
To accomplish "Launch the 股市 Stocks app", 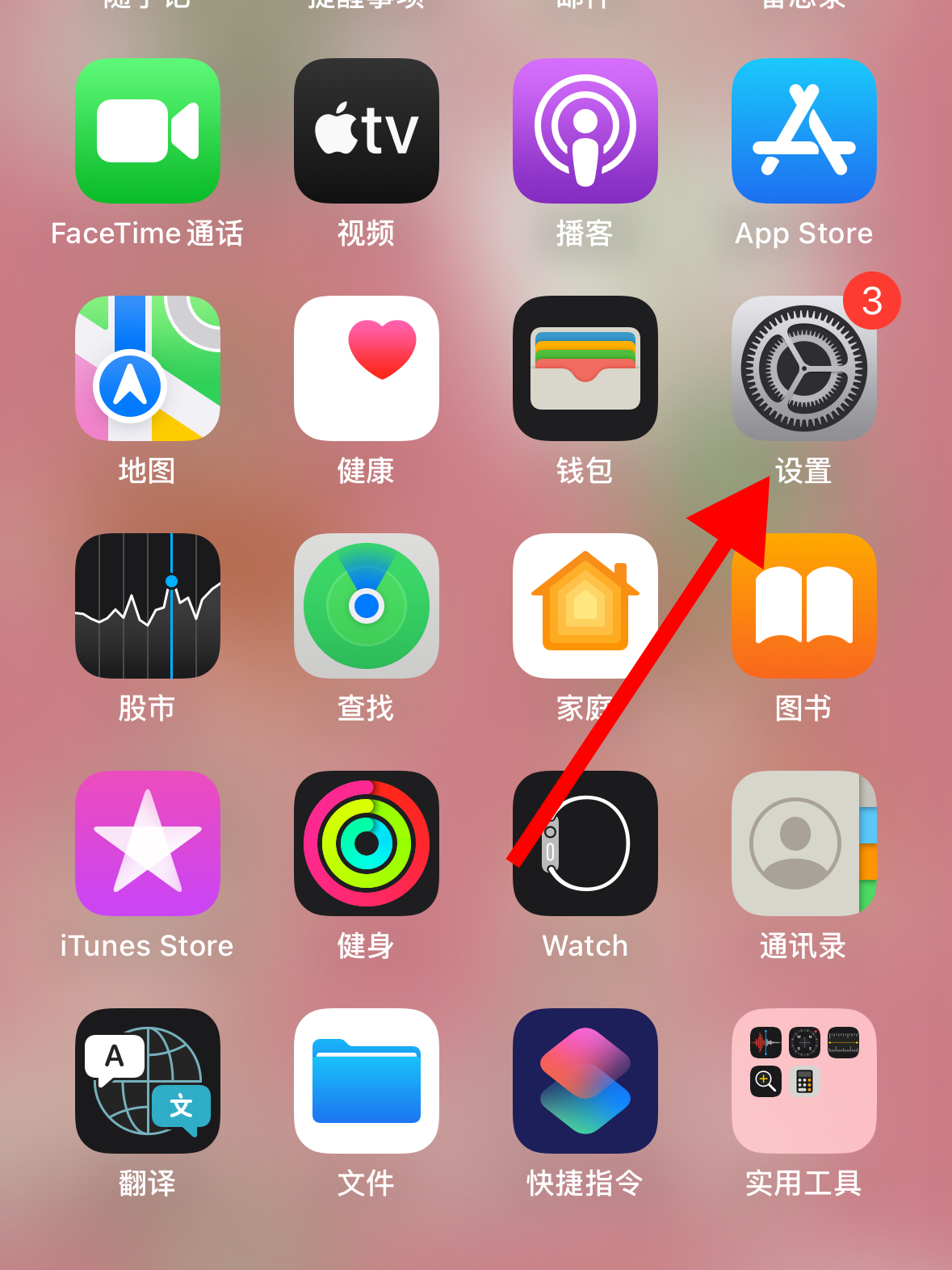I will click(148, 606).
